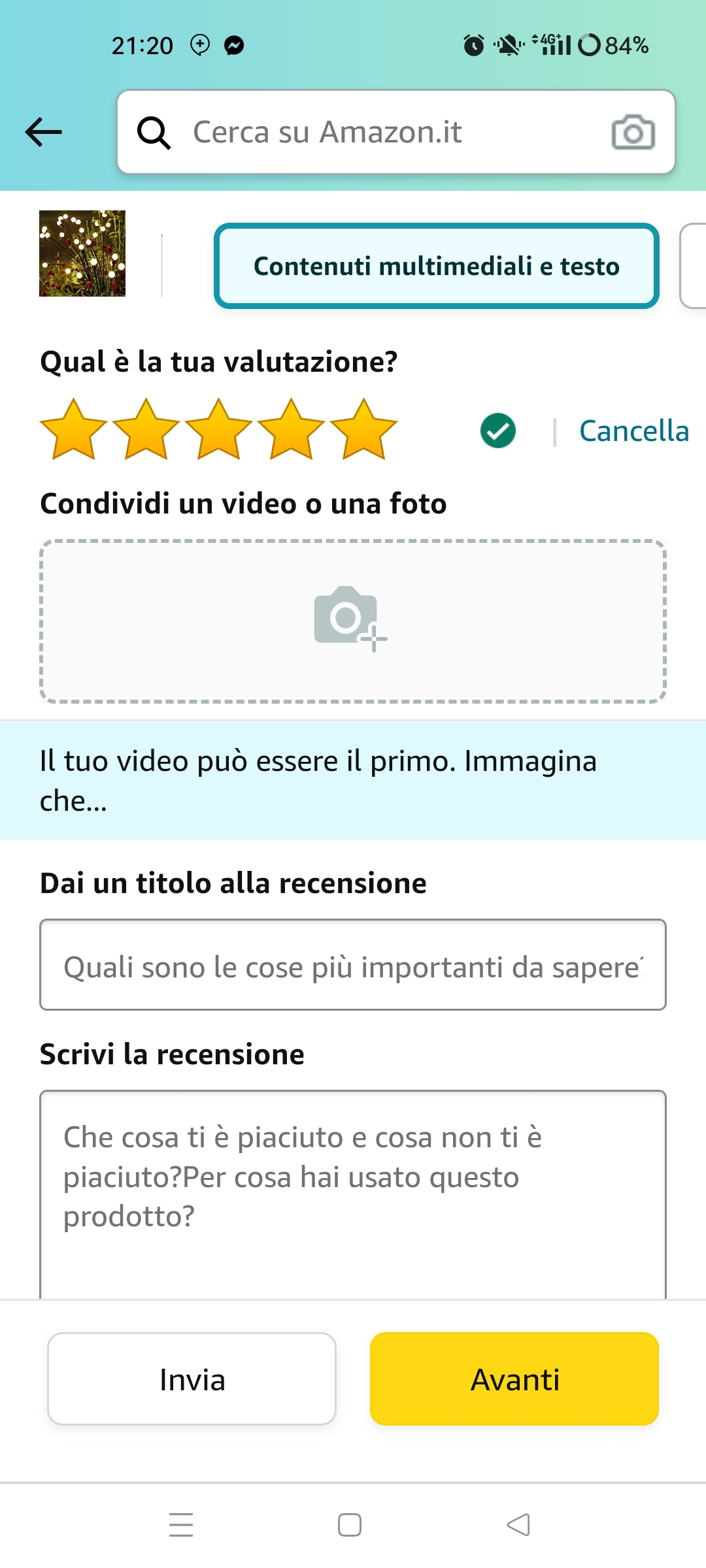Tap Cancella to clear the rating
The image size is (706, 1568).
633,431
